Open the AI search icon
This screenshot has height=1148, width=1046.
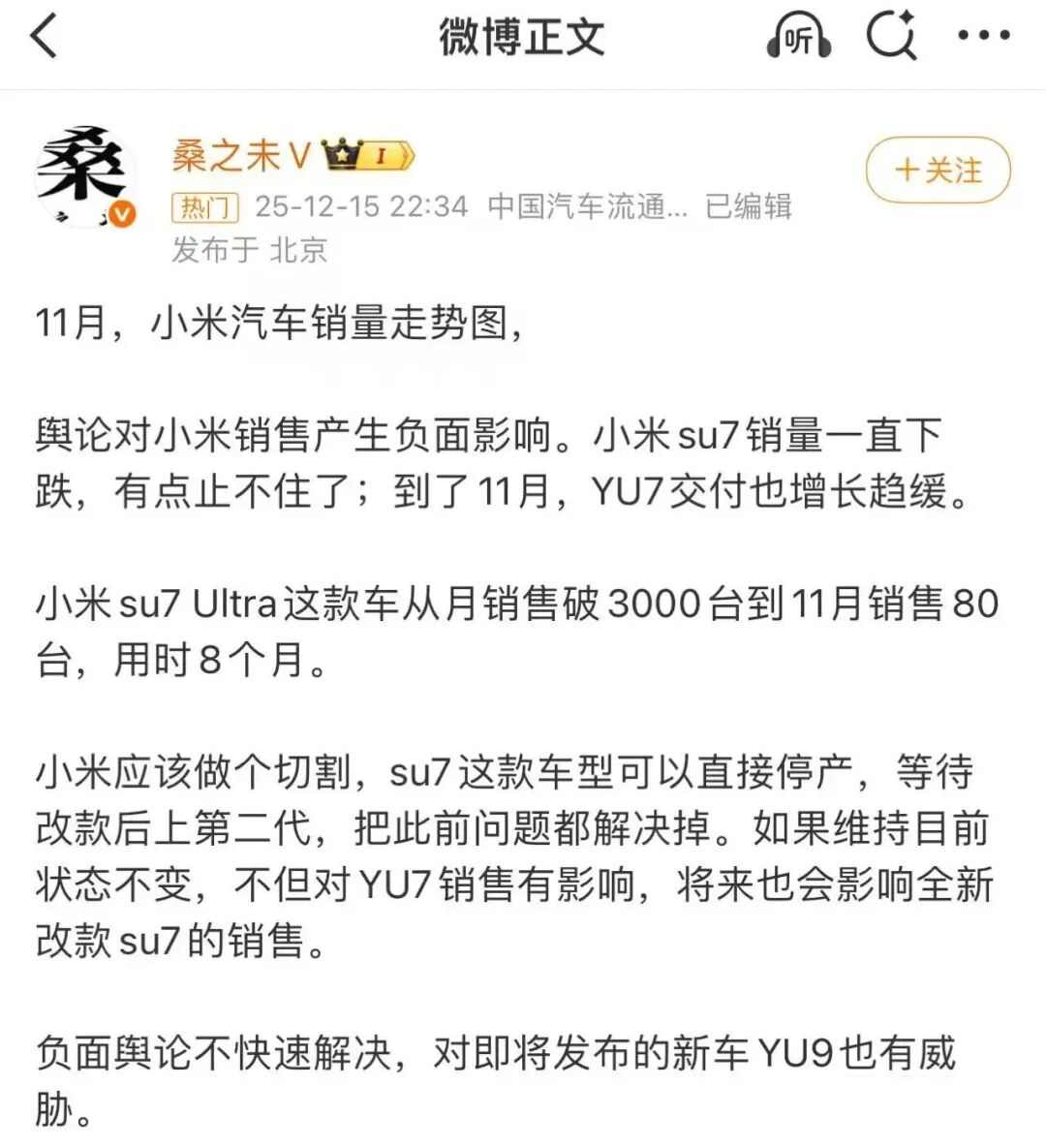click(891, 38)
